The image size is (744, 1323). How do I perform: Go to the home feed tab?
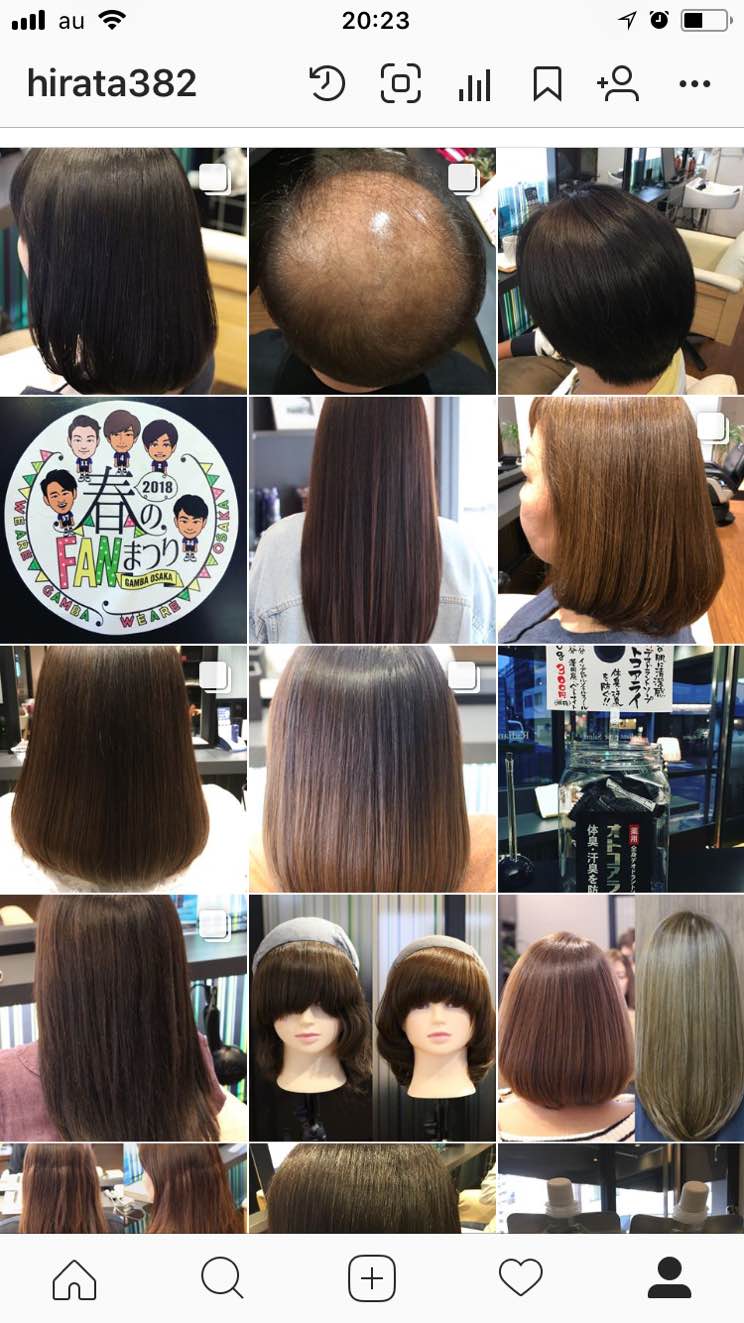tap(74, 1277)
